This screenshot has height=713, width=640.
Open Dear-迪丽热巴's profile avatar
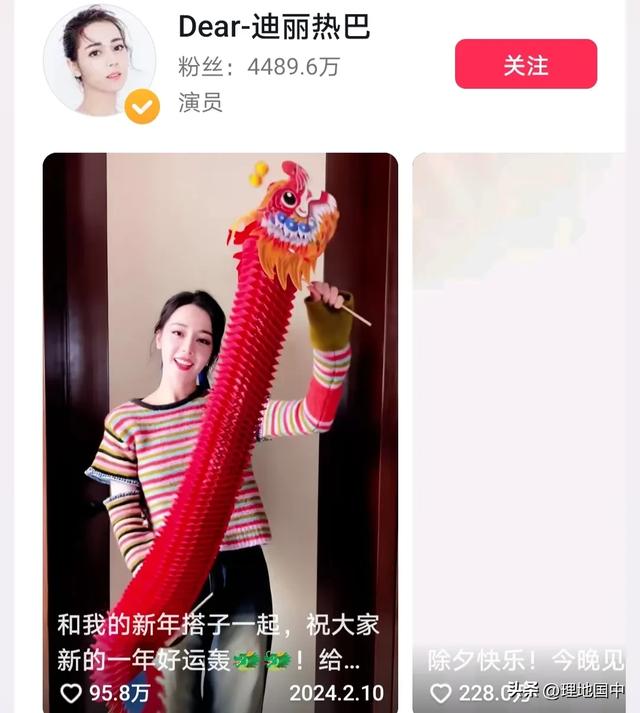[x=99, y=62]
